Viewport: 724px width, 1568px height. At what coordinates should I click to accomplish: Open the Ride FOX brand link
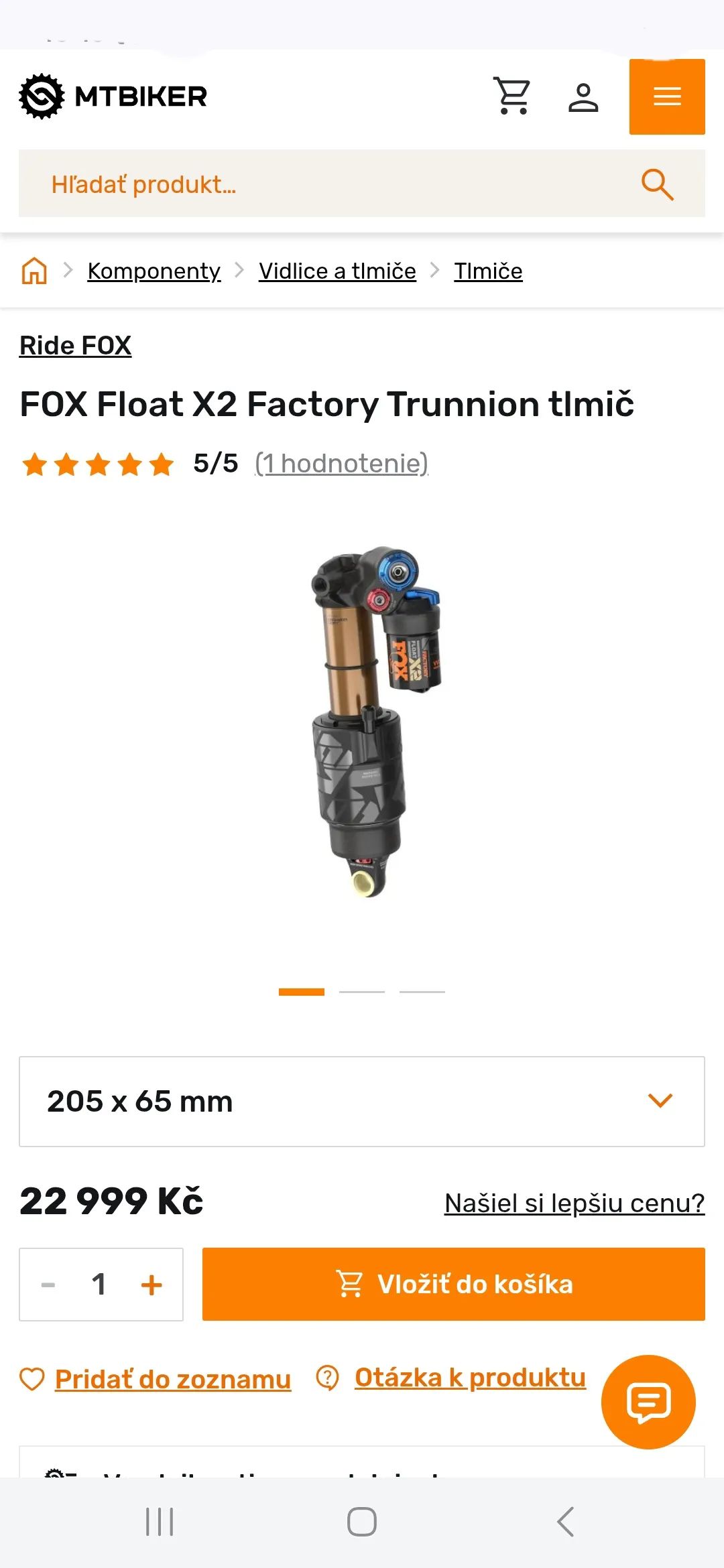click(x=75, y=345)
